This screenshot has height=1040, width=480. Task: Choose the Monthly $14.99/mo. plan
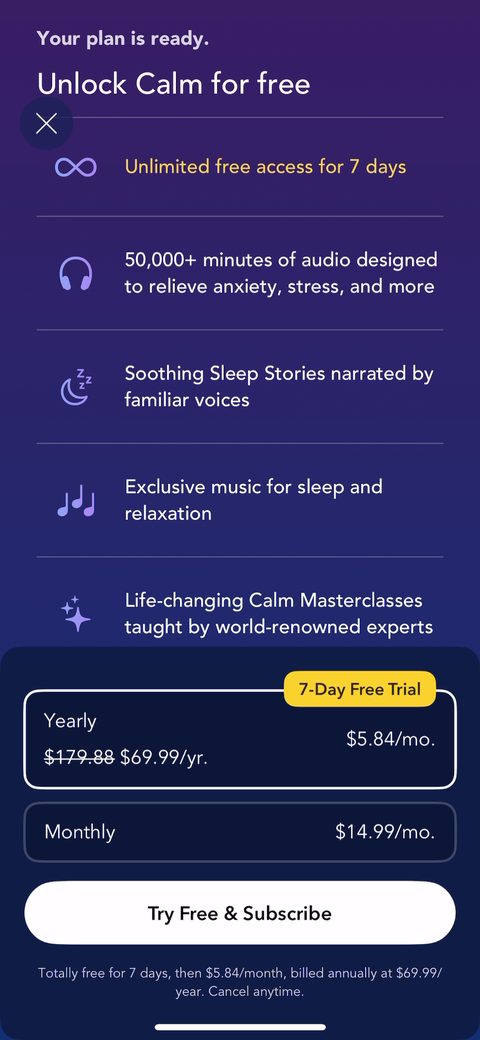click(x=240, y=832)
